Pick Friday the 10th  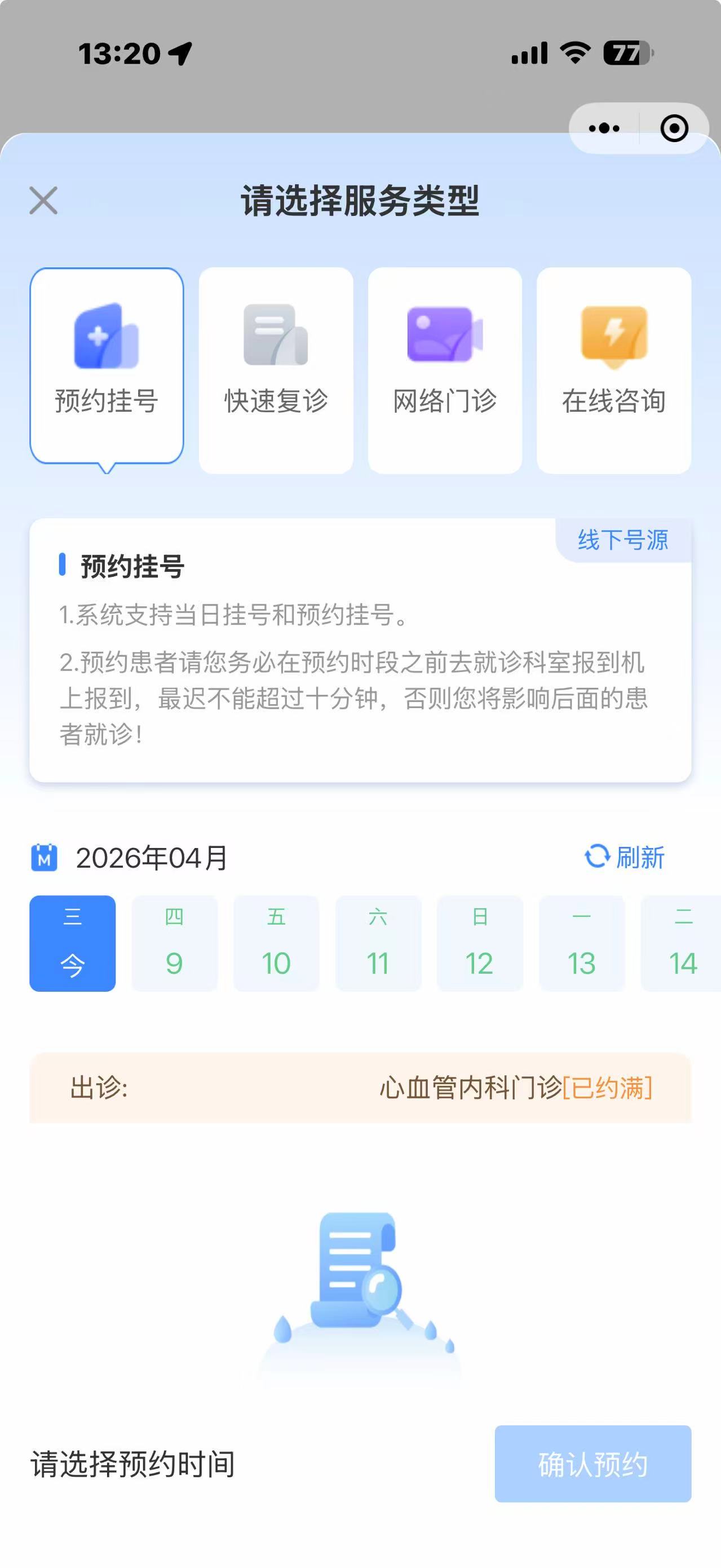tap(276, 943)
